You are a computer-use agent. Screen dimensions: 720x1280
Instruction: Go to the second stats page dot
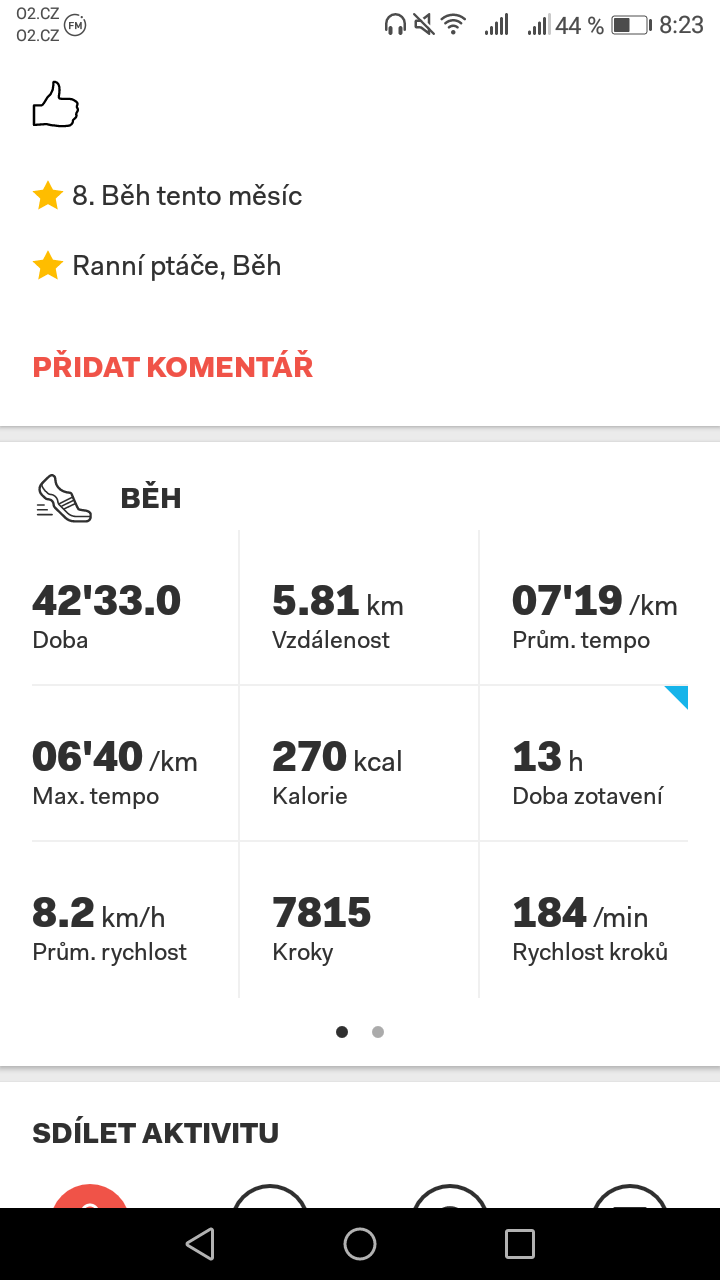[378, 1032]
